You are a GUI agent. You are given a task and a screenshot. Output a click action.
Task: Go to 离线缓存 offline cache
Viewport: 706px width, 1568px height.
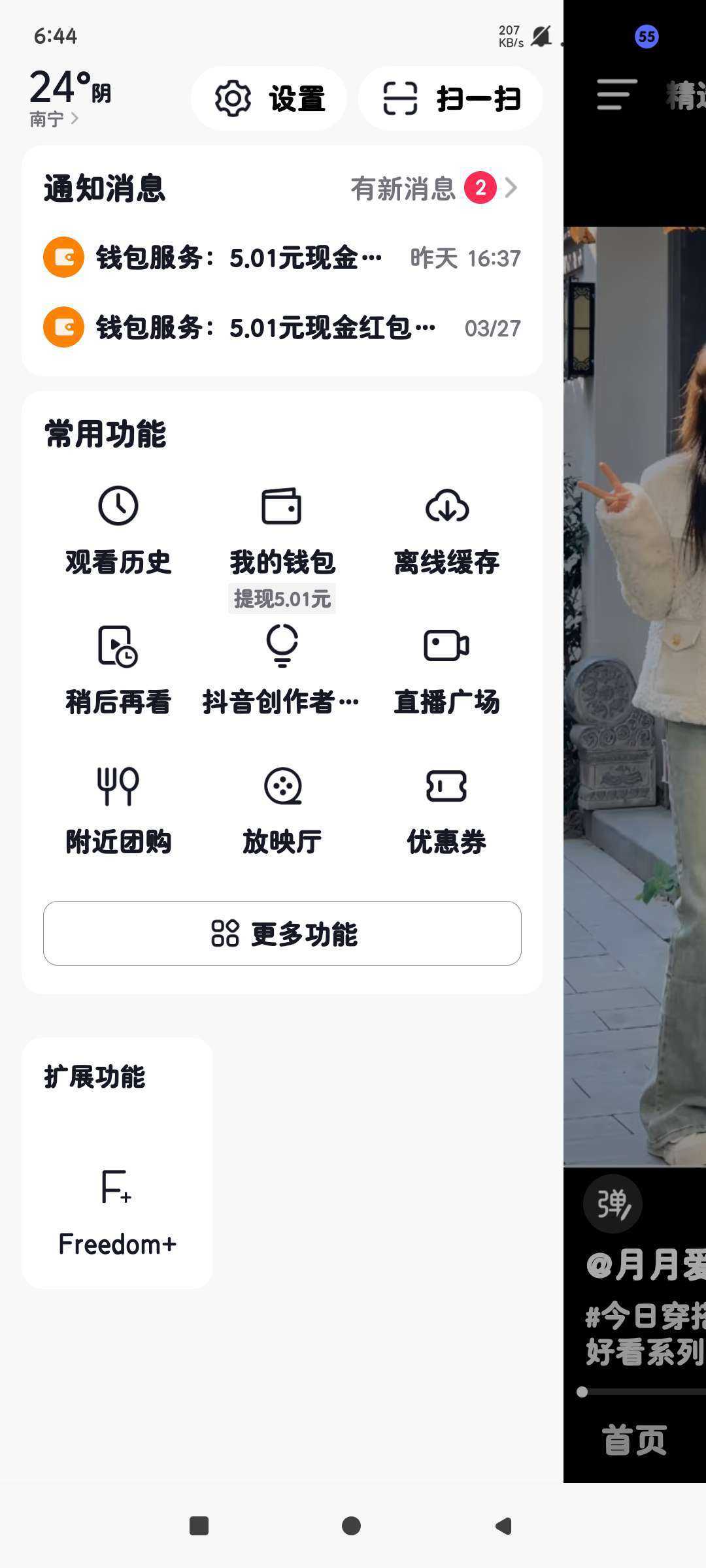(x=446, y=531)
